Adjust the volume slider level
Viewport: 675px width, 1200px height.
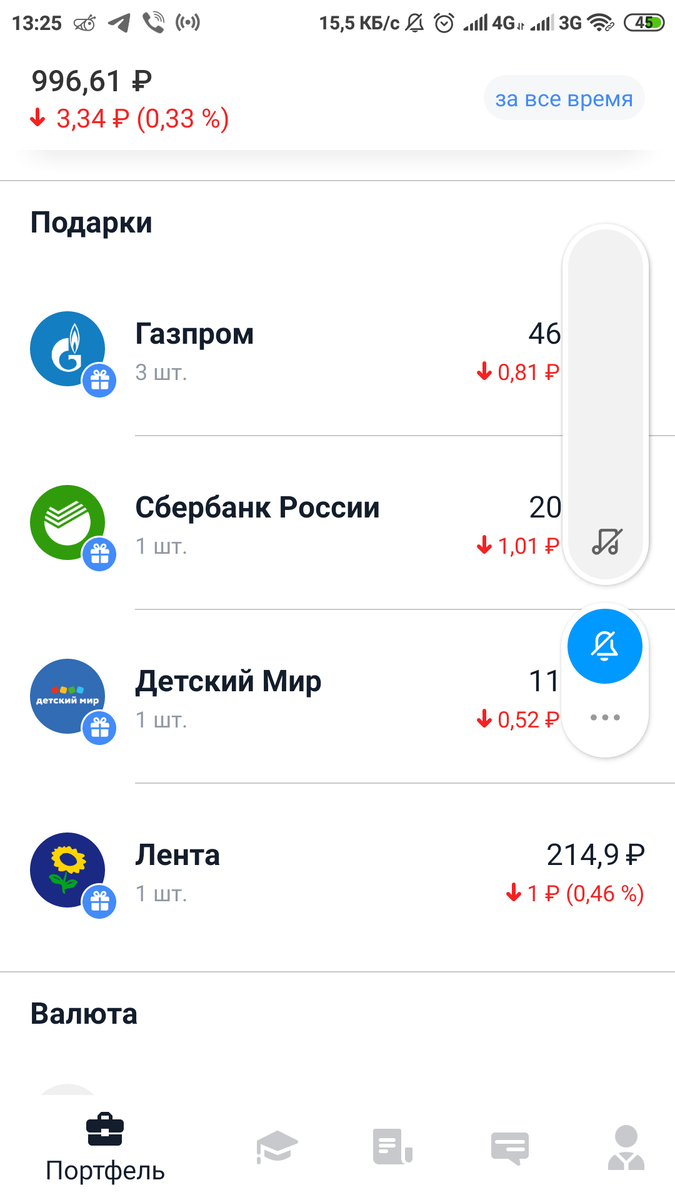coord(605,380)
